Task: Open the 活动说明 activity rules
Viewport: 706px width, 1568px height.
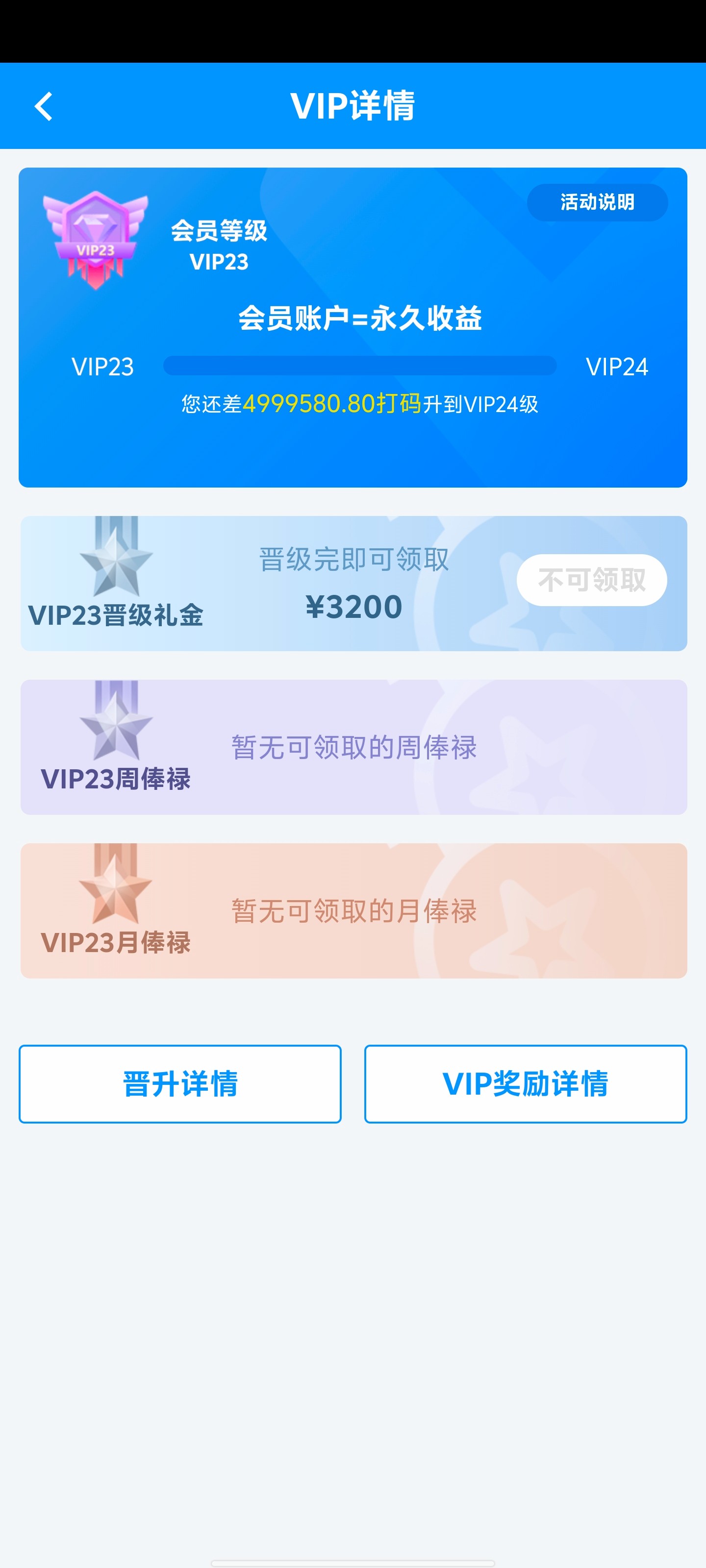Action: [597, 202]
